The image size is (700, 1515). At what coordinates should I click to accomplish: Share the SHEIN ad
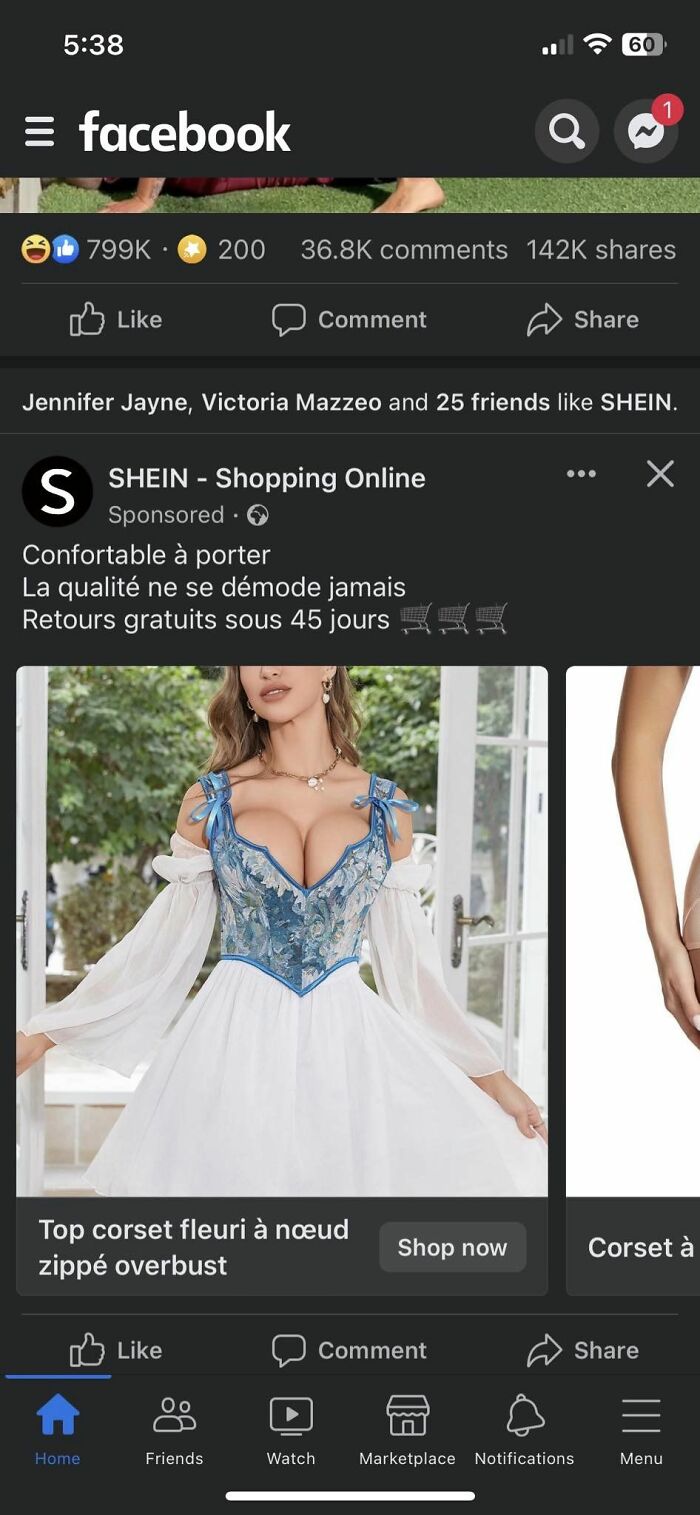[x=583, y=1350]
